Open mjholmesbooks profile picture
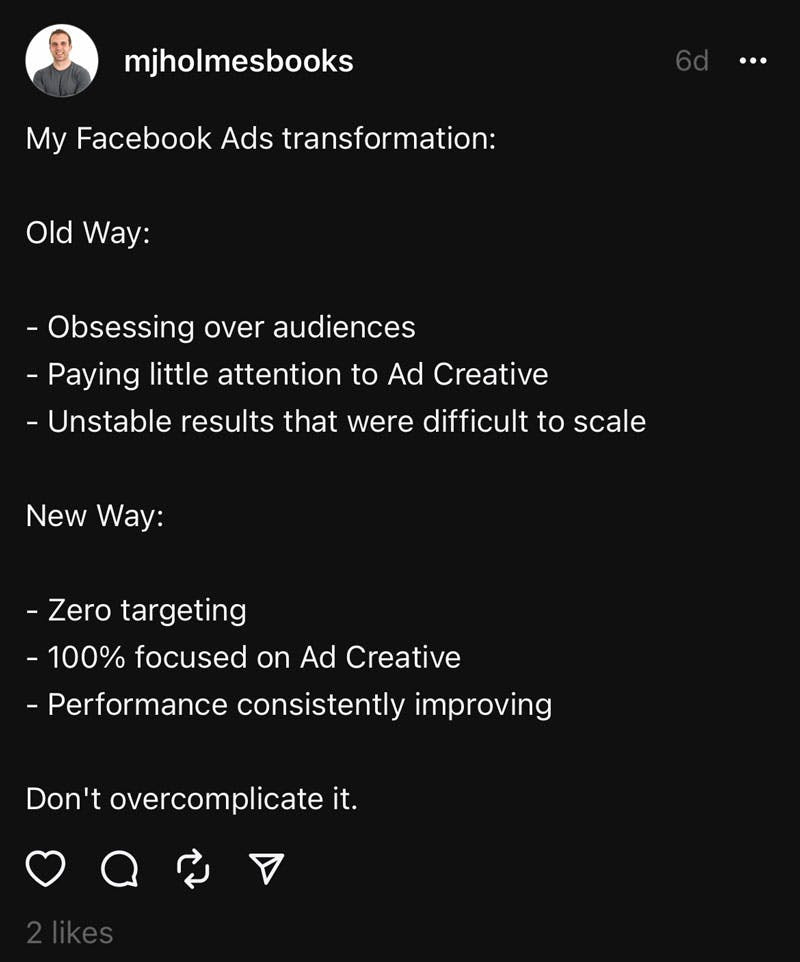800x962 pixels. [x=61, y=61]
